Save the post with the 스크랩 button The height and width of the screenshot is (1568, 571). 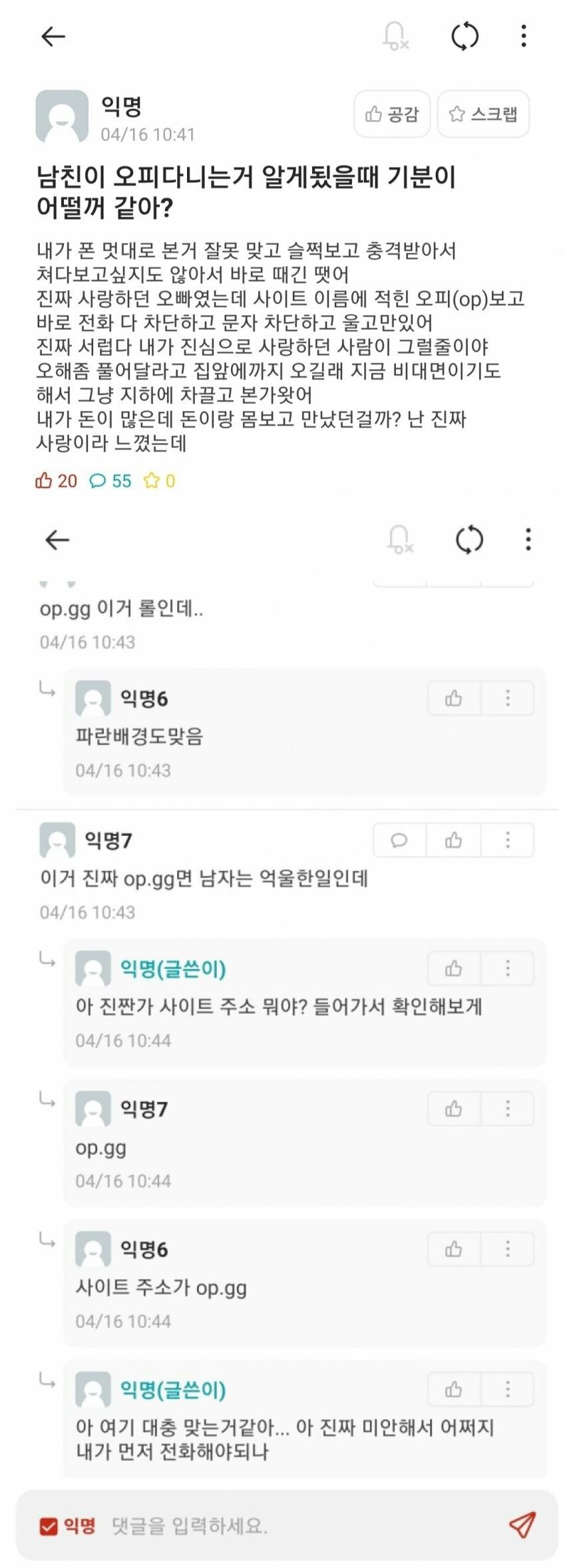(483, 114)
